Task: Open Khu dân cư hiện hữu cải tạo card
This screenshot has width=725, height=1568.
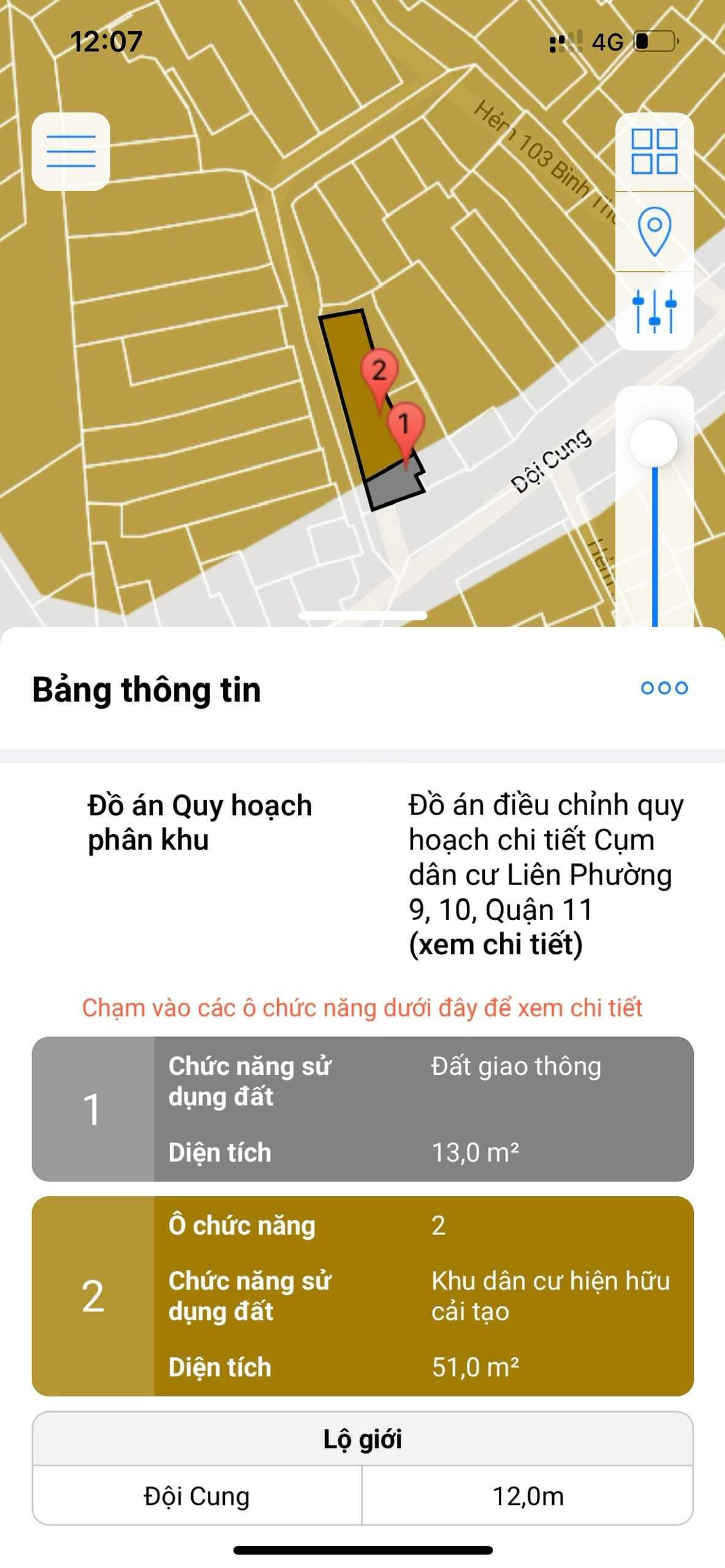Action: 362,1296
